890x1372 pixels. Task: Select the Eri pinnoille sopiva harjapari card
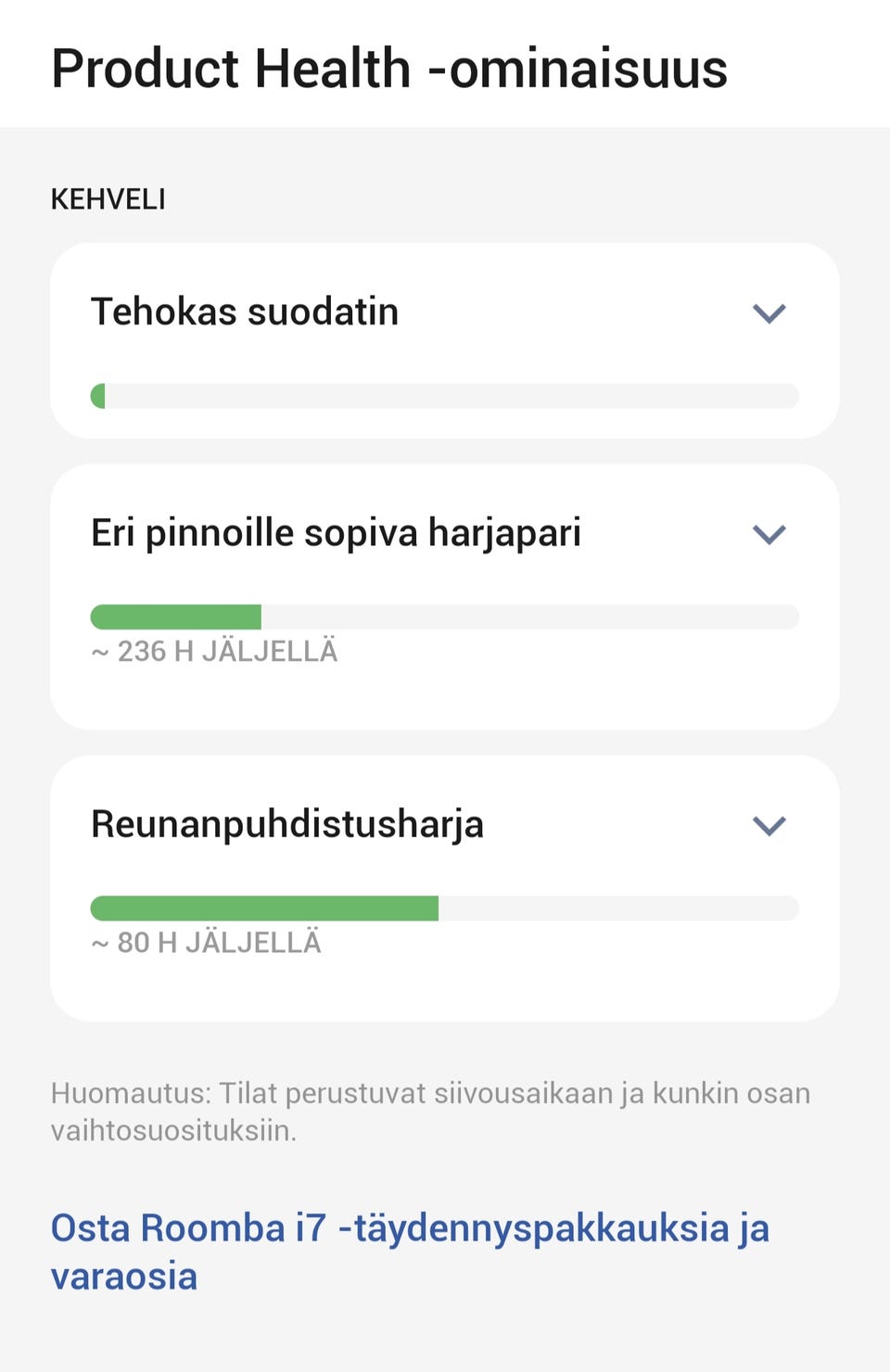(445, 593)
